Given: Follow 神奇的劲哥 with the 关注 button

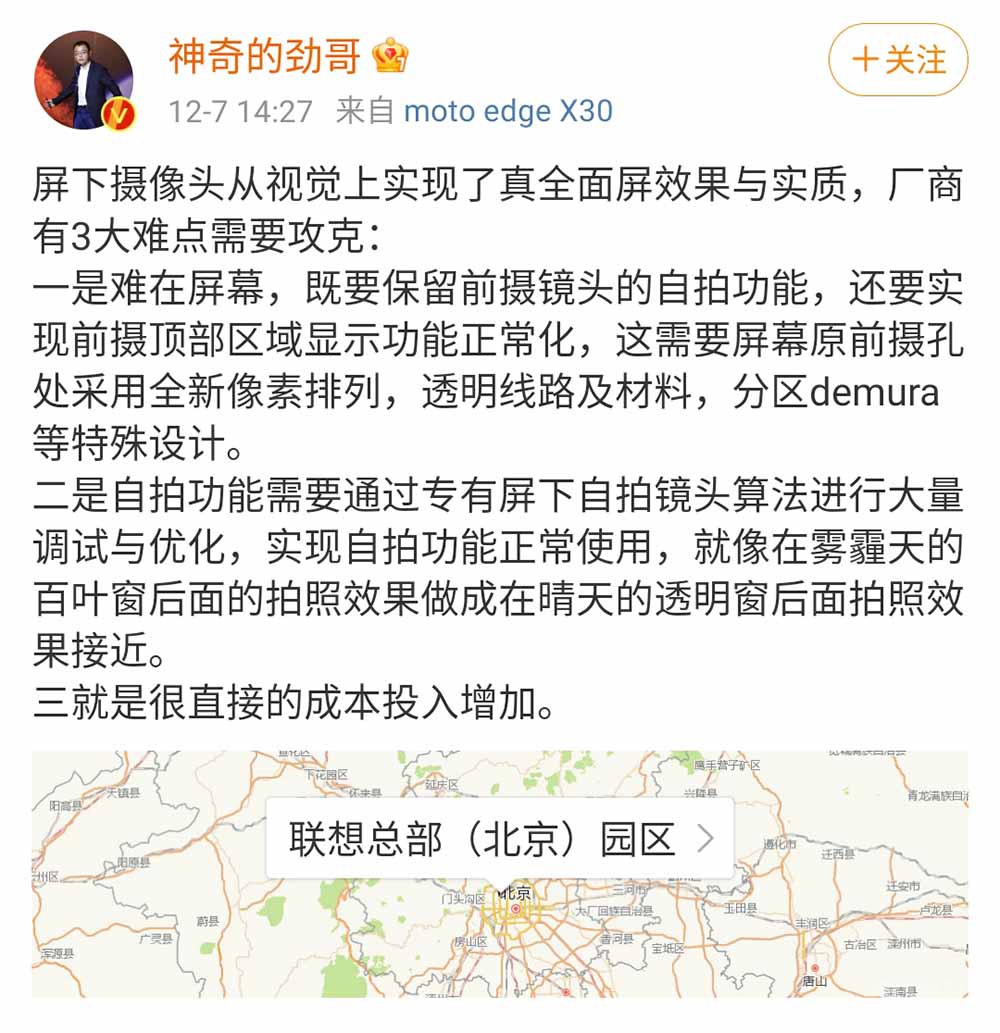Looking at the screenshot, I should tap(897, 60).
